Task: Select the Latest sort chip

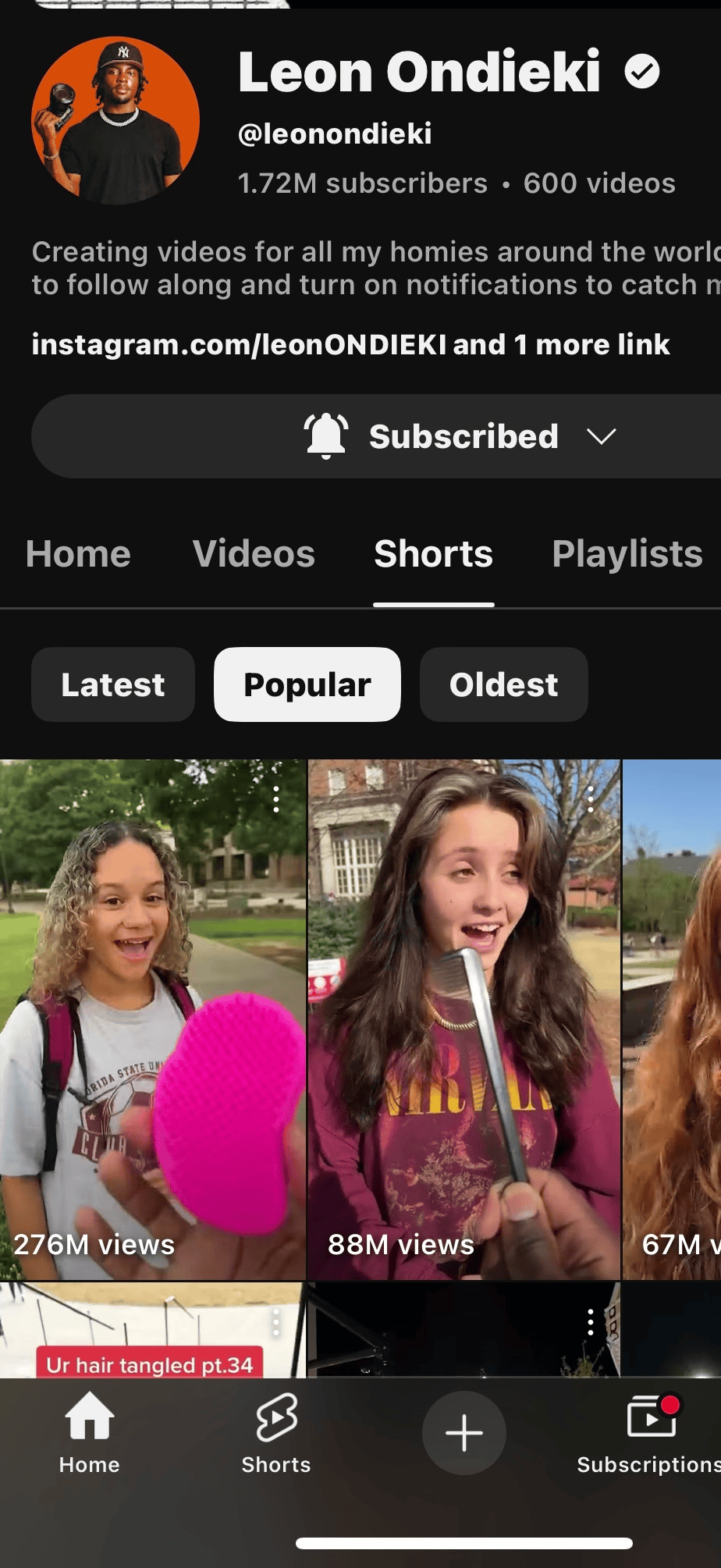Action: point(113,684)
